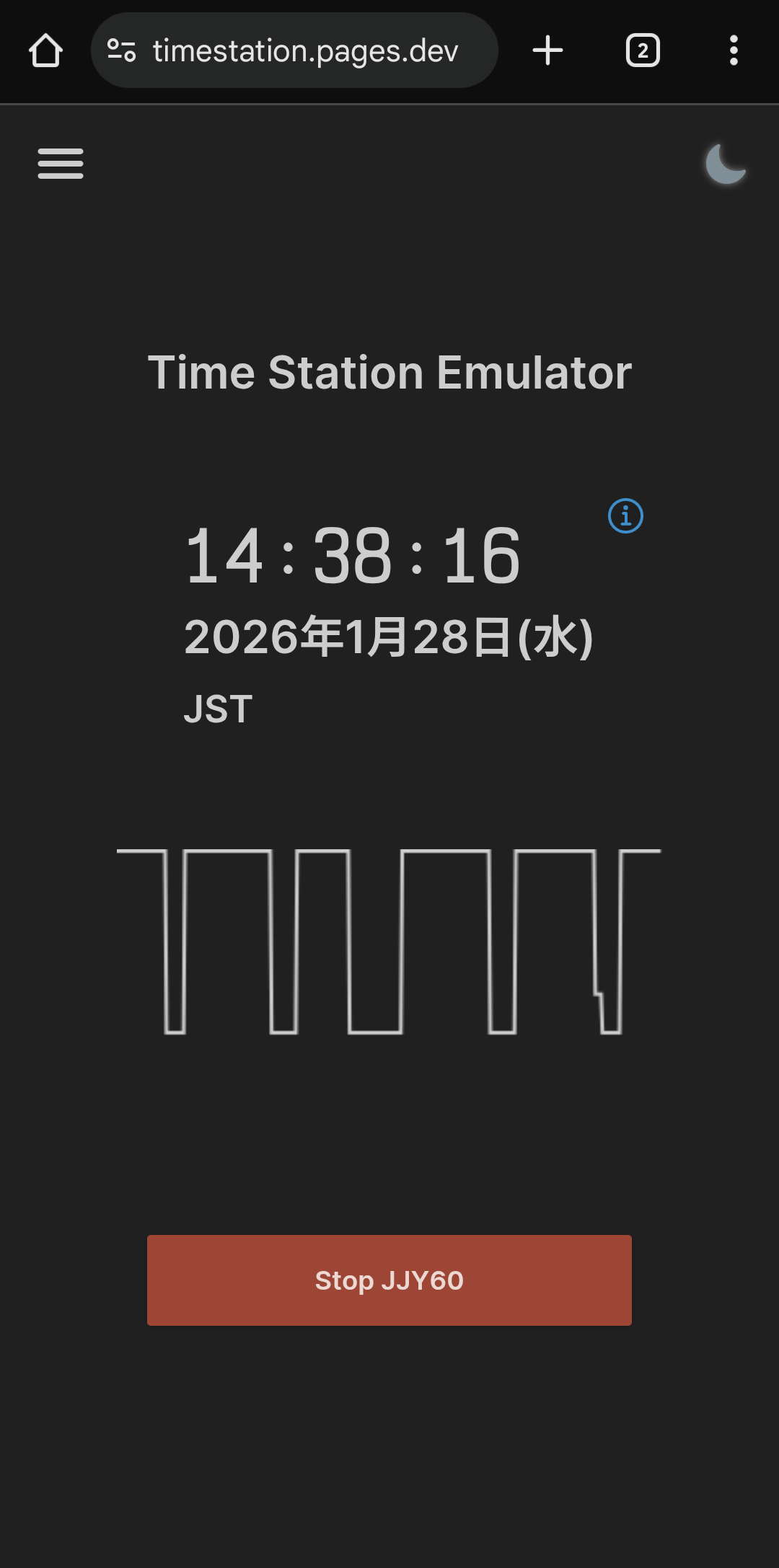Open a new browser tab

(x=547, y=50)
